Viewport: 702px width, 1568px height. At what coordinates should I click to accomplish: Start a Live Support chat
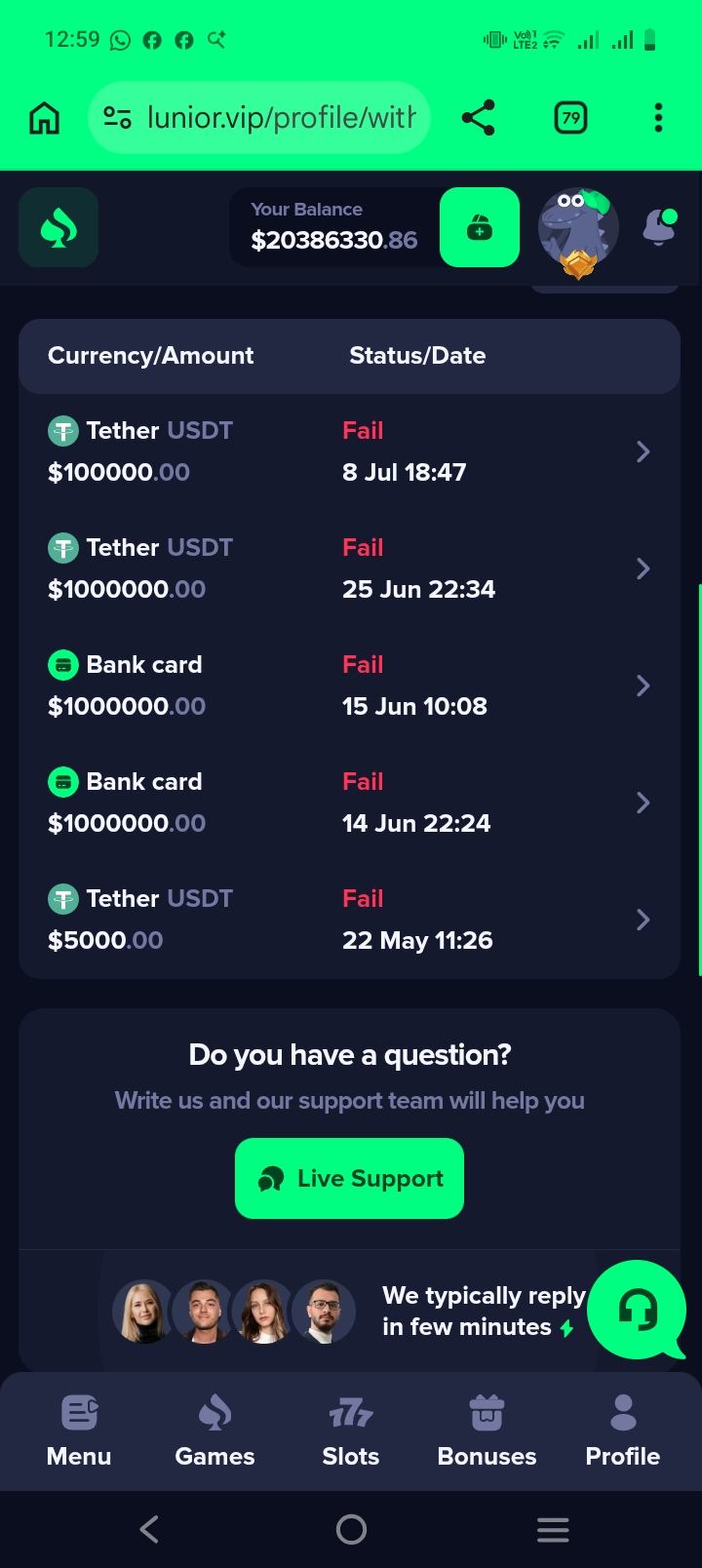click(x=349, y=1178)
